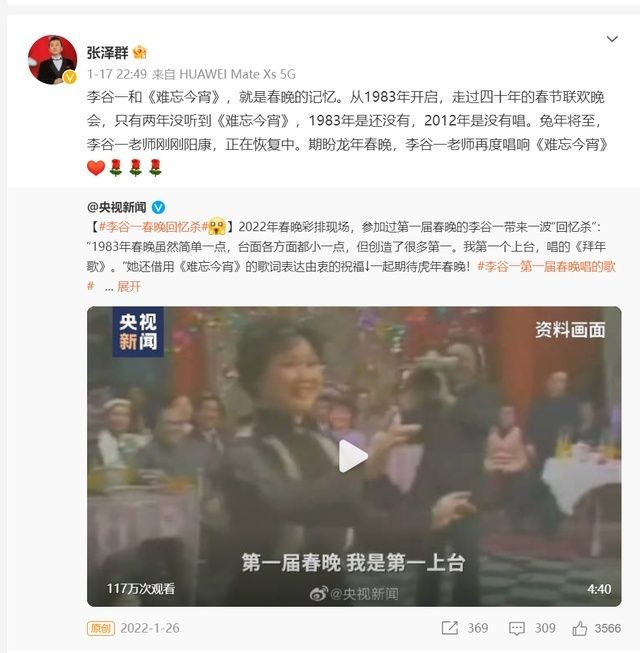
Task: Expand the full post with 展开
Action: 128,286
